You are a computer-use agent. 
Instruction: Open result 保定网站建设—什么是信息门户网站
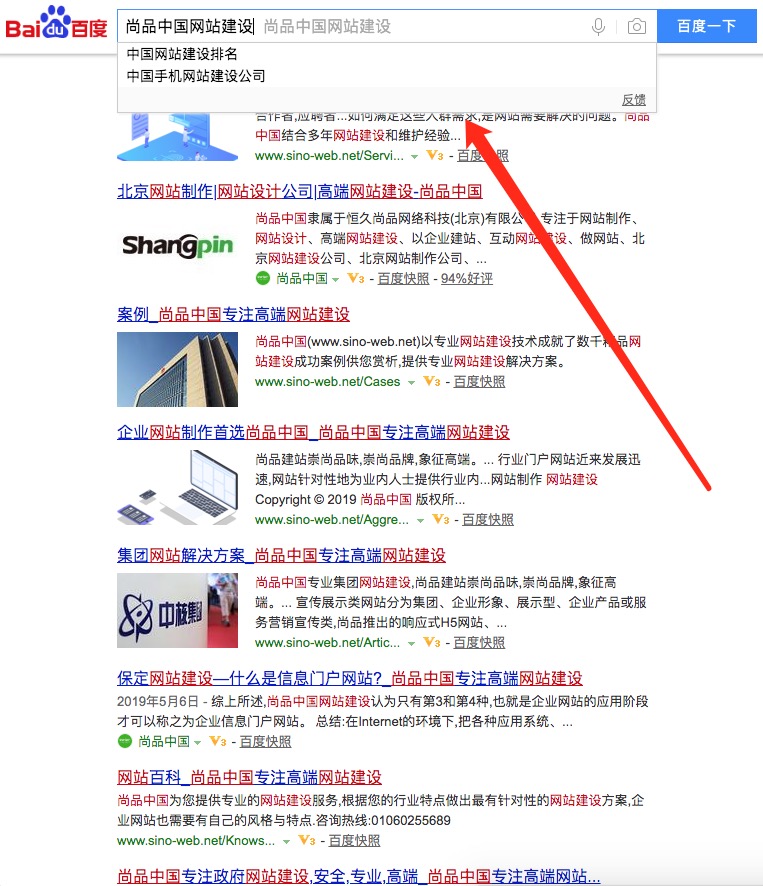349,679
